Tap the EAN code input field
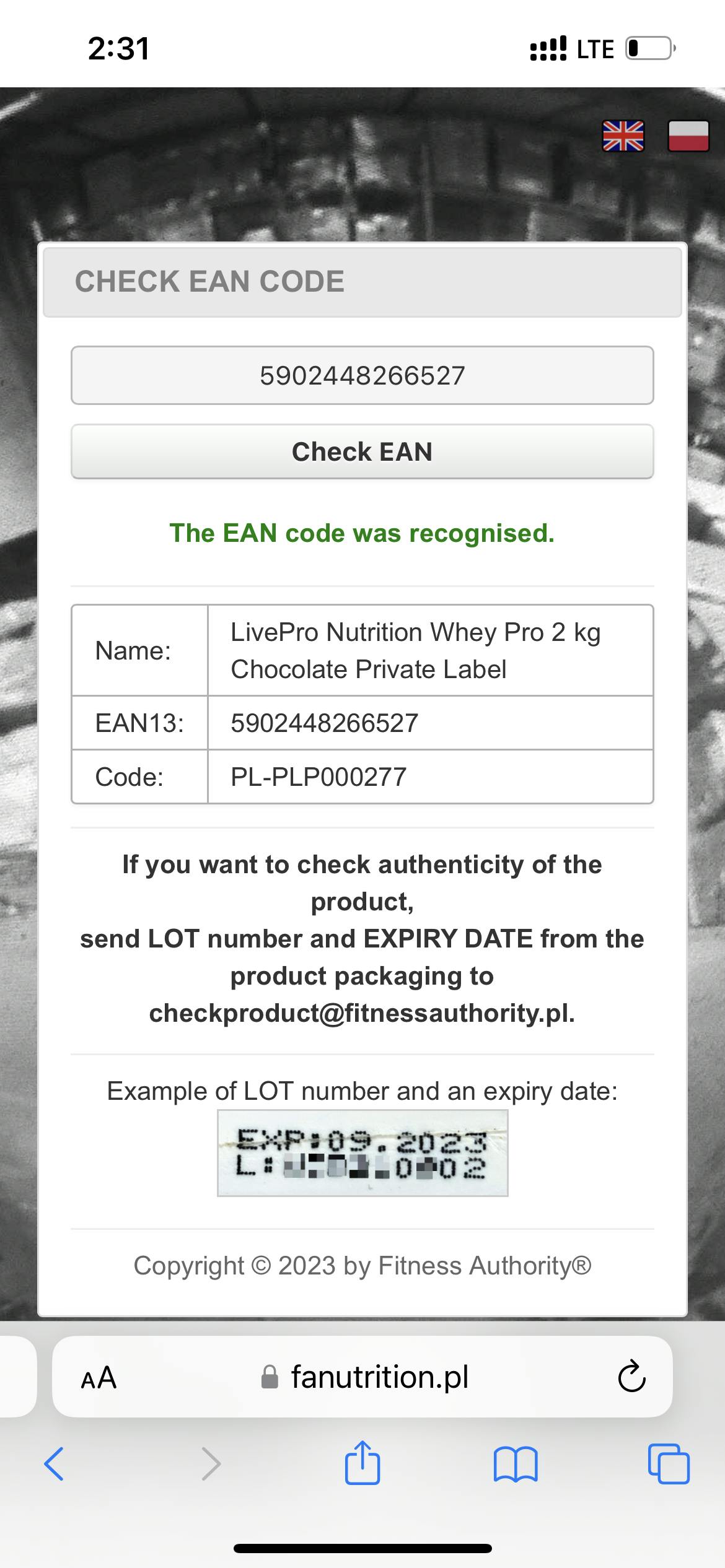The height and width of the screenshot is (1568, 725). click(362, 375)
